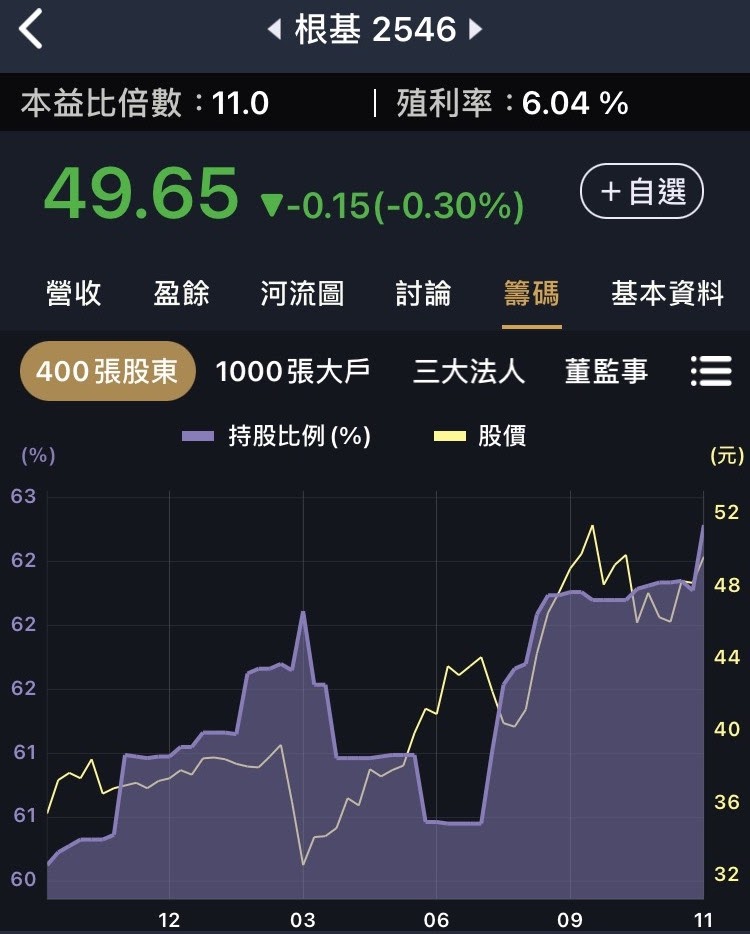
Task: Open the 營收 tab
Action: [74, 294]
